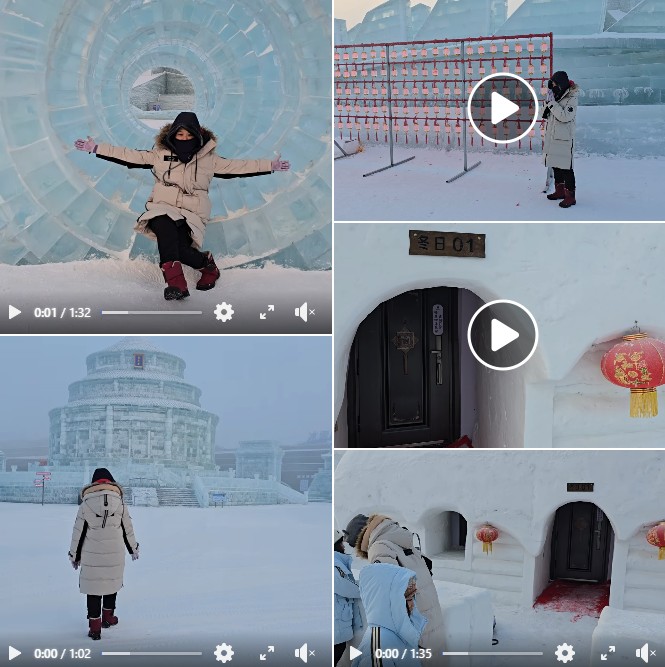This screenshot has width=665, height=667.
Task: Mute the 1:32 video
Action: (305, 312)
